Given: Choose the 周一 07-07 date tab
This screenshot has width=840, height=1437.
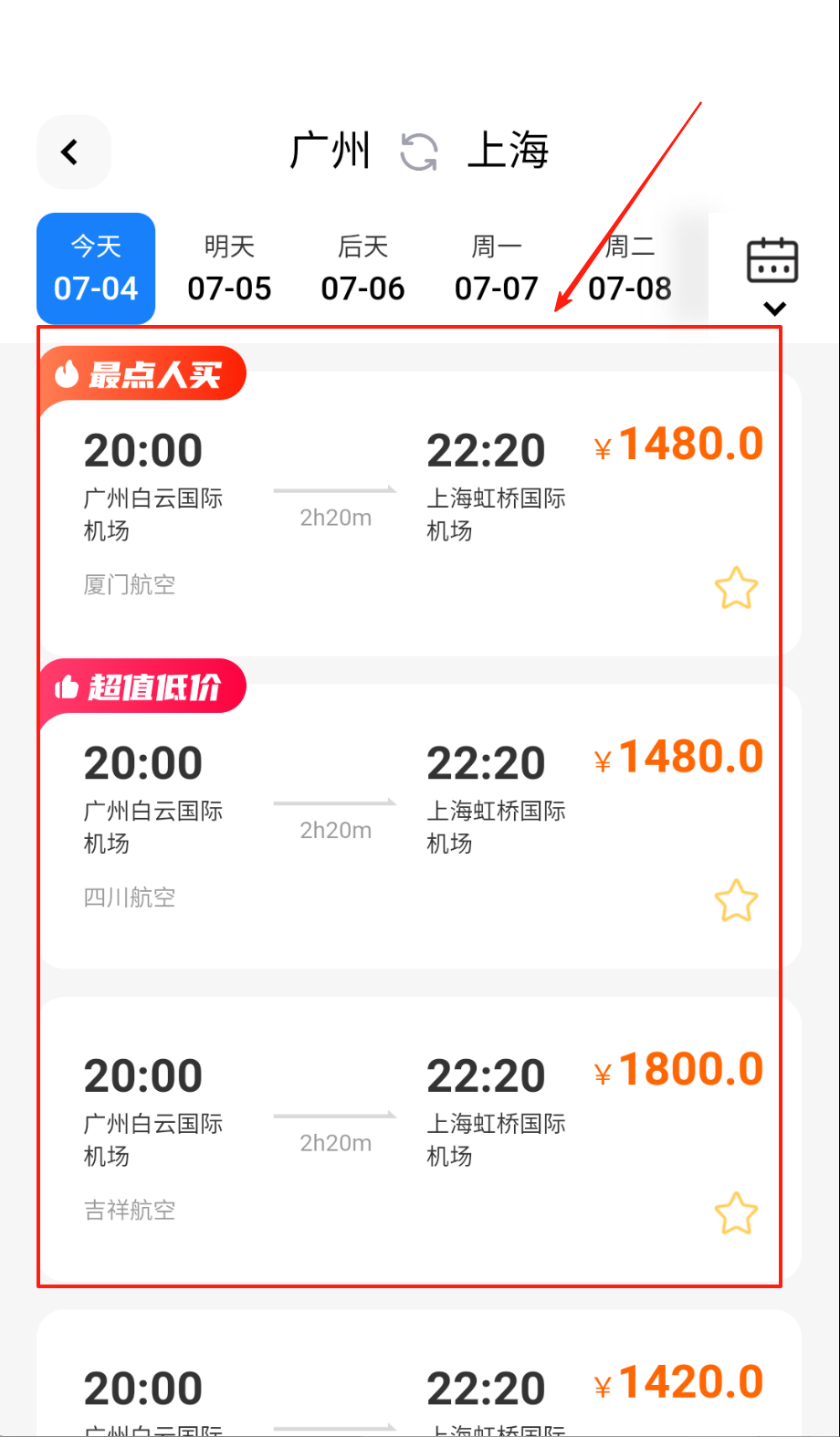Looking at the screenshot, I should 496,268.
